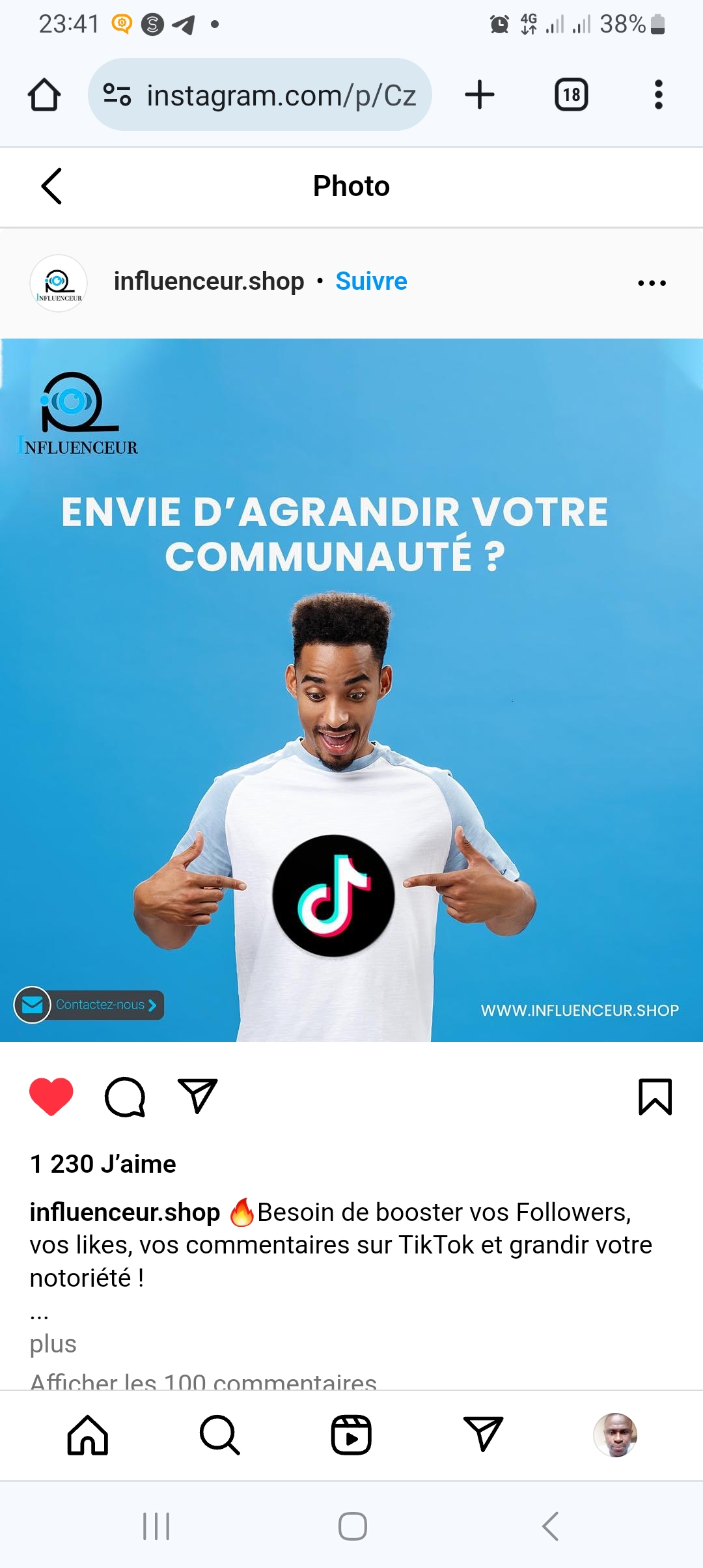Open the browser overflow menu
Screen dimensions: 703x1568
[658, 95]
